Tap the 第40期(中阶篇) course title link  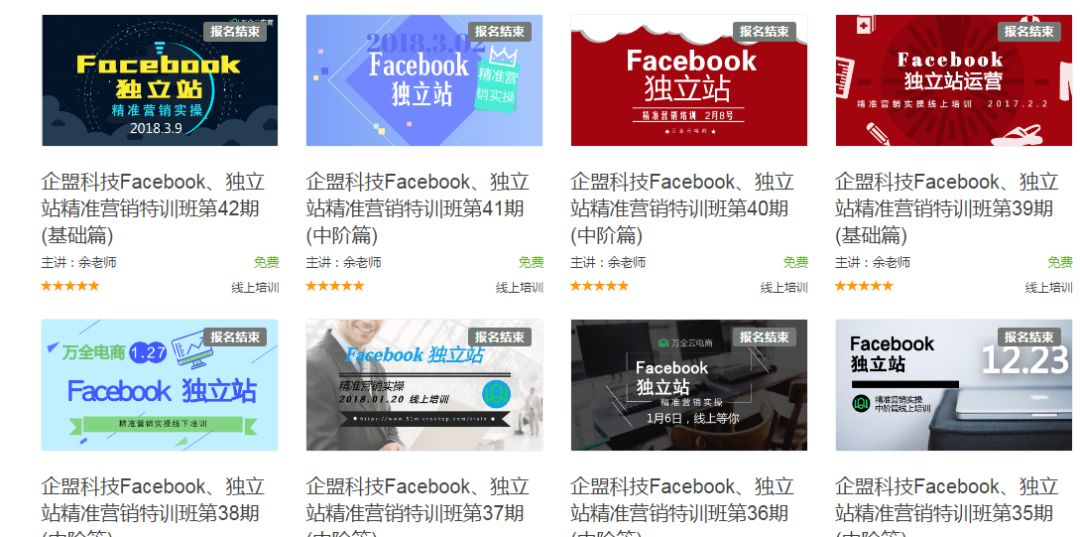point(681,208)
